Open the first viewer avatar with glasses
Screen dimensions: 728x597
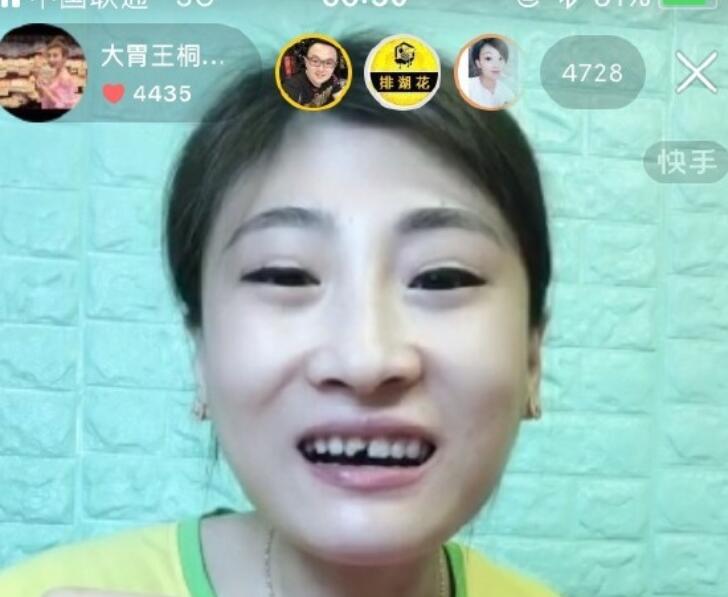tap(314, 73)
